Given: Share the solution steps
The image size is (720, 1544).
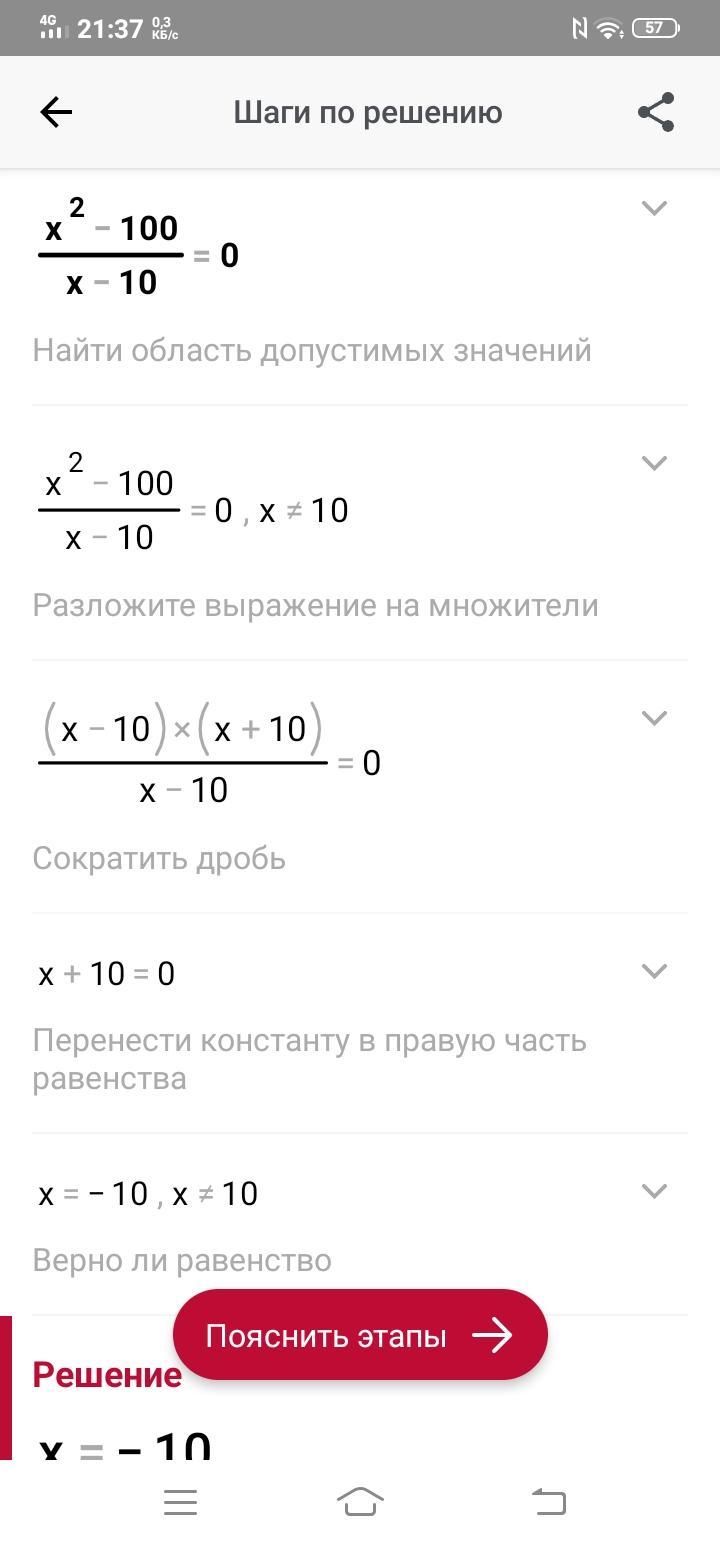Looking at the screenshot, I should coord(656,112).
